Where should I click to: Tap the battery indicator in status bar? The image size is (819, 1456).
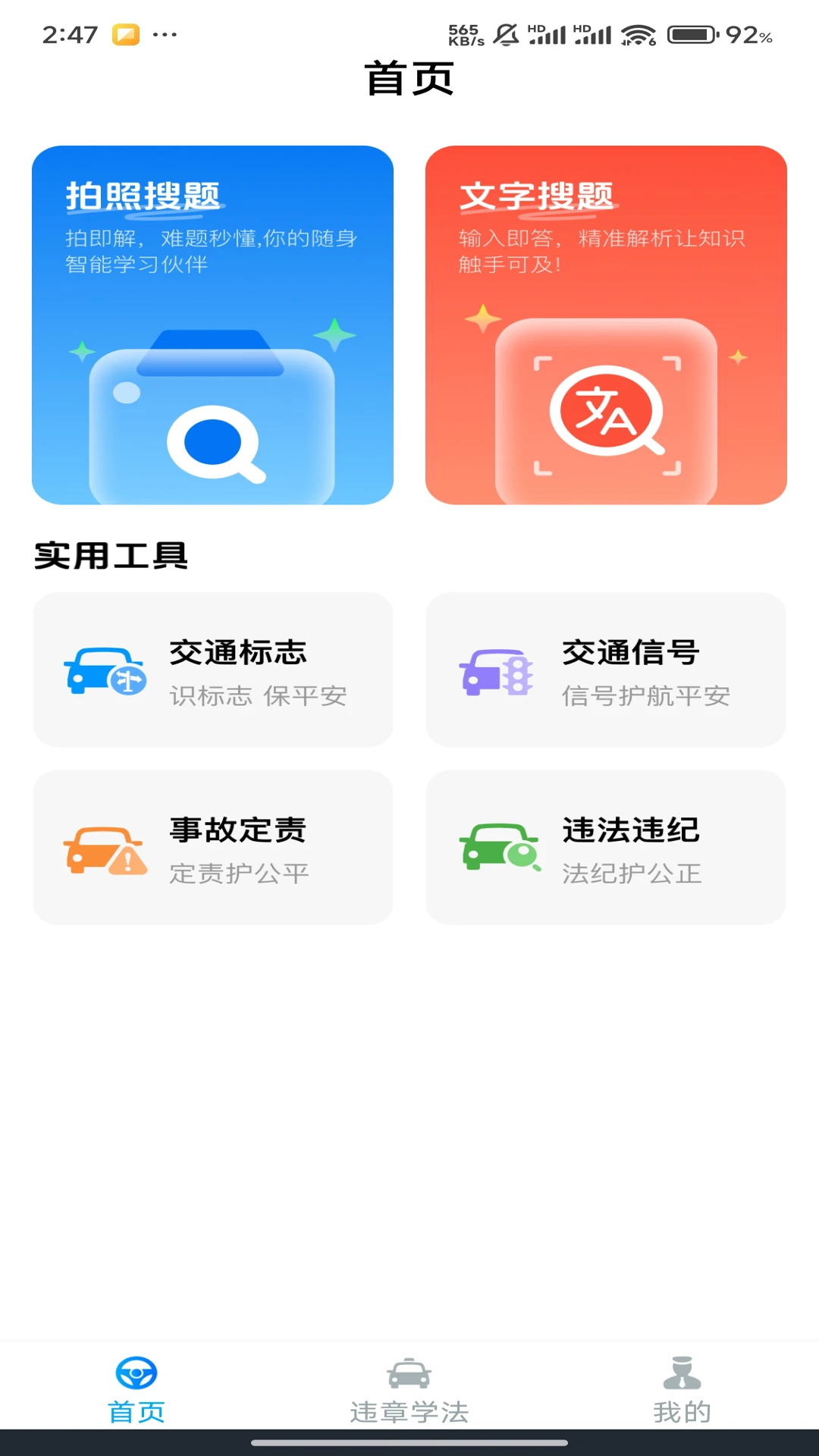pyautogui.click(x=691, y=33)
